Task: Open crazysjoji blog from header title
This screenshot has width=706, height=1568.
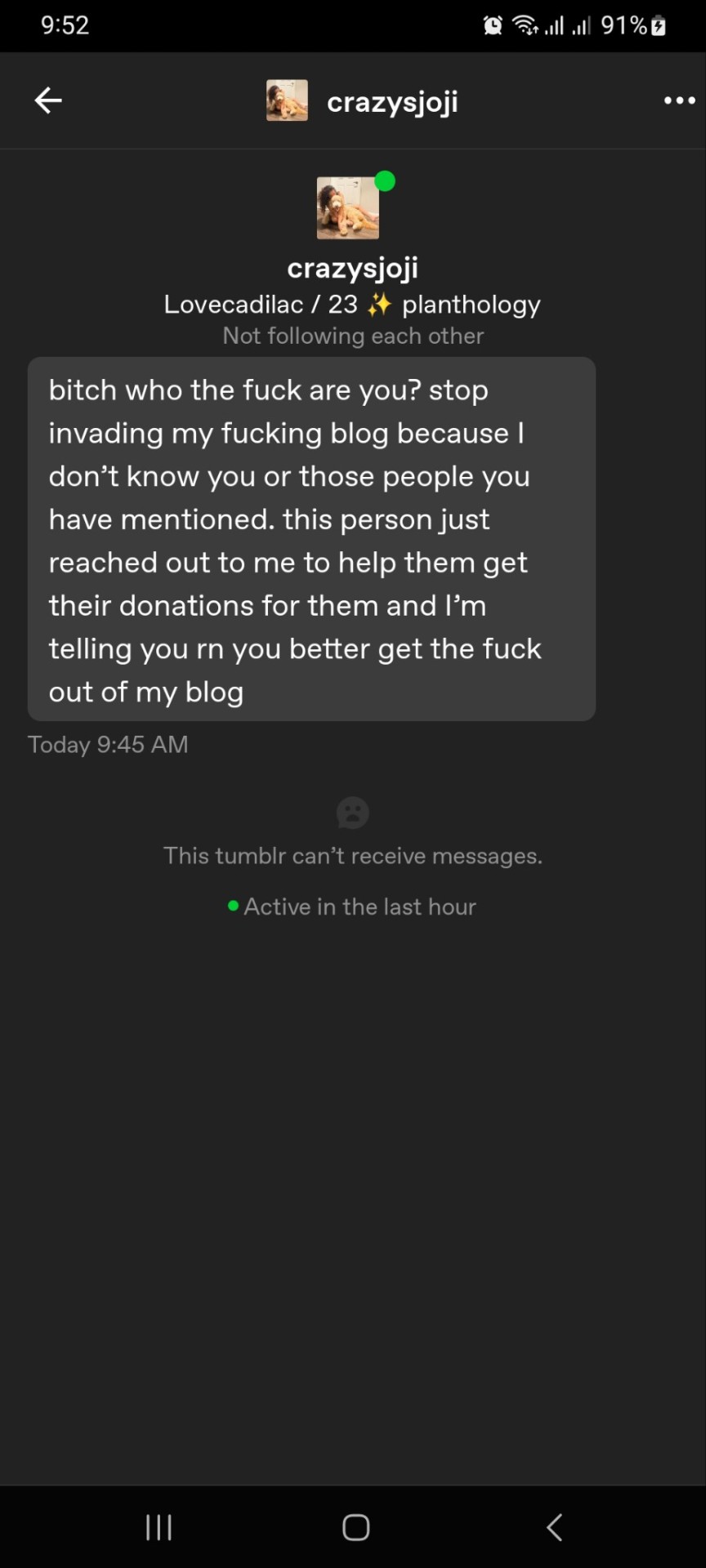Action: tap(391, 102)
